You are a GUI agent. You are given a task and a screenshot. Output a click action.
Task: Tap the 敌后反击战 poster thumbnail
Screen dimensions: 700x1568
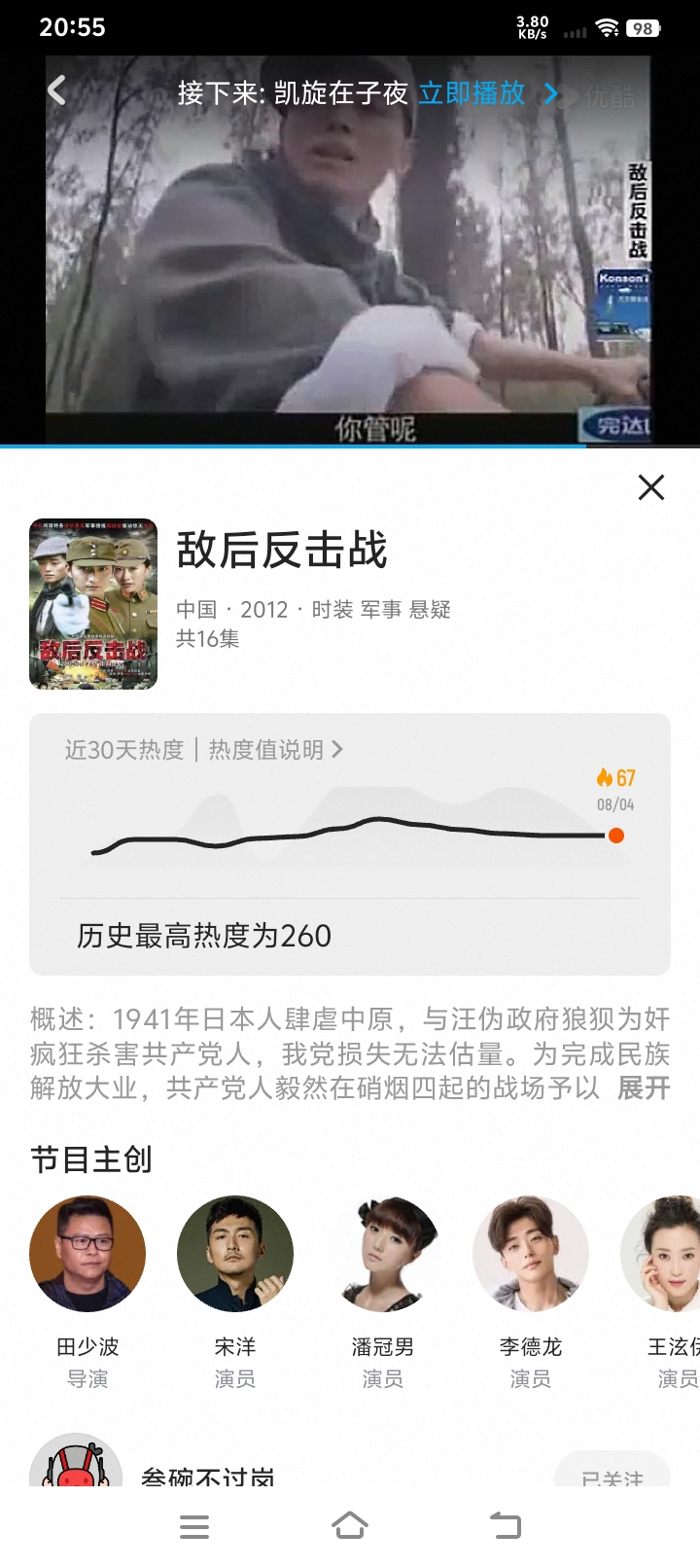tap(93, 604)
